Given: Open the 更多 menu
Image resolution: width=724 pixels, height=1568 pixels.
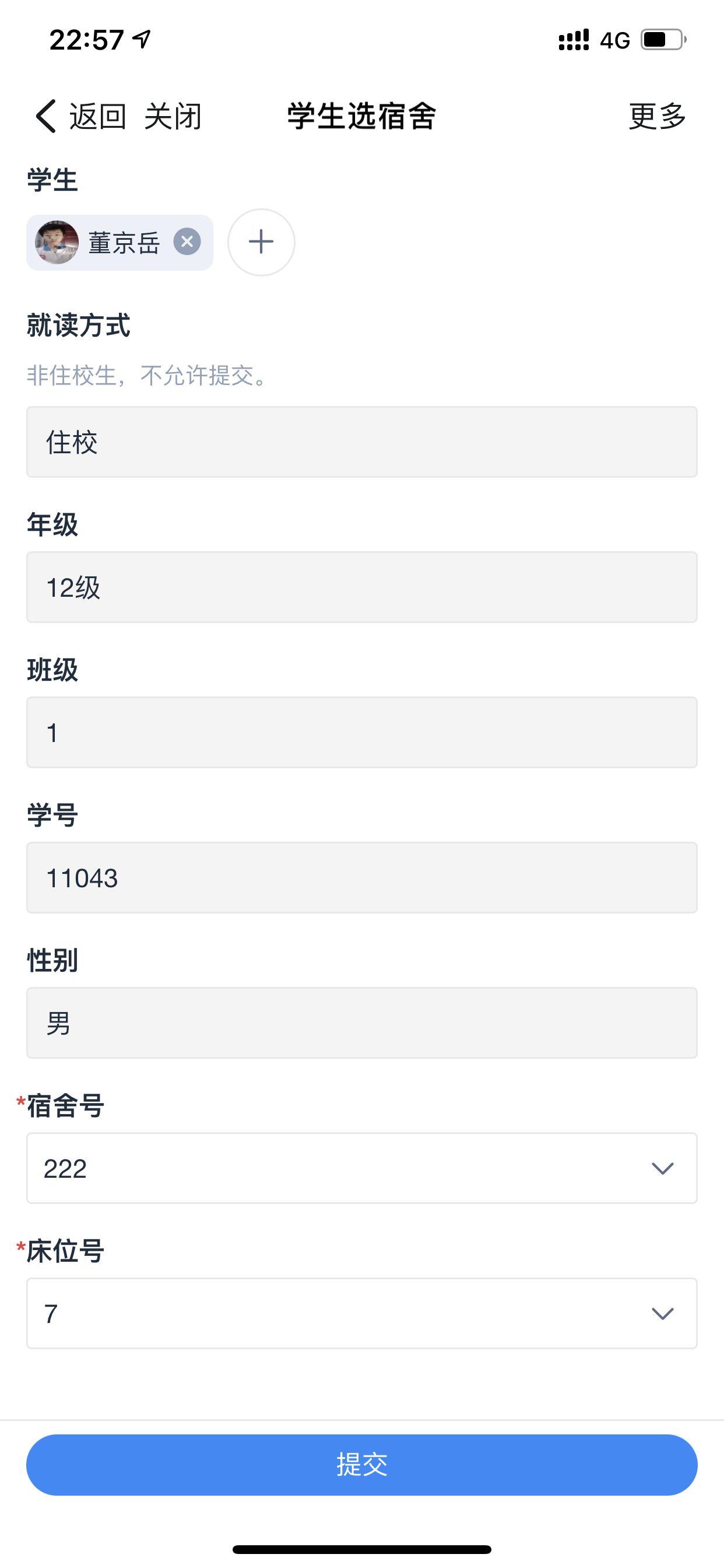Looking at the screenshot, I should pyautogui.click(x=657, y=116).
